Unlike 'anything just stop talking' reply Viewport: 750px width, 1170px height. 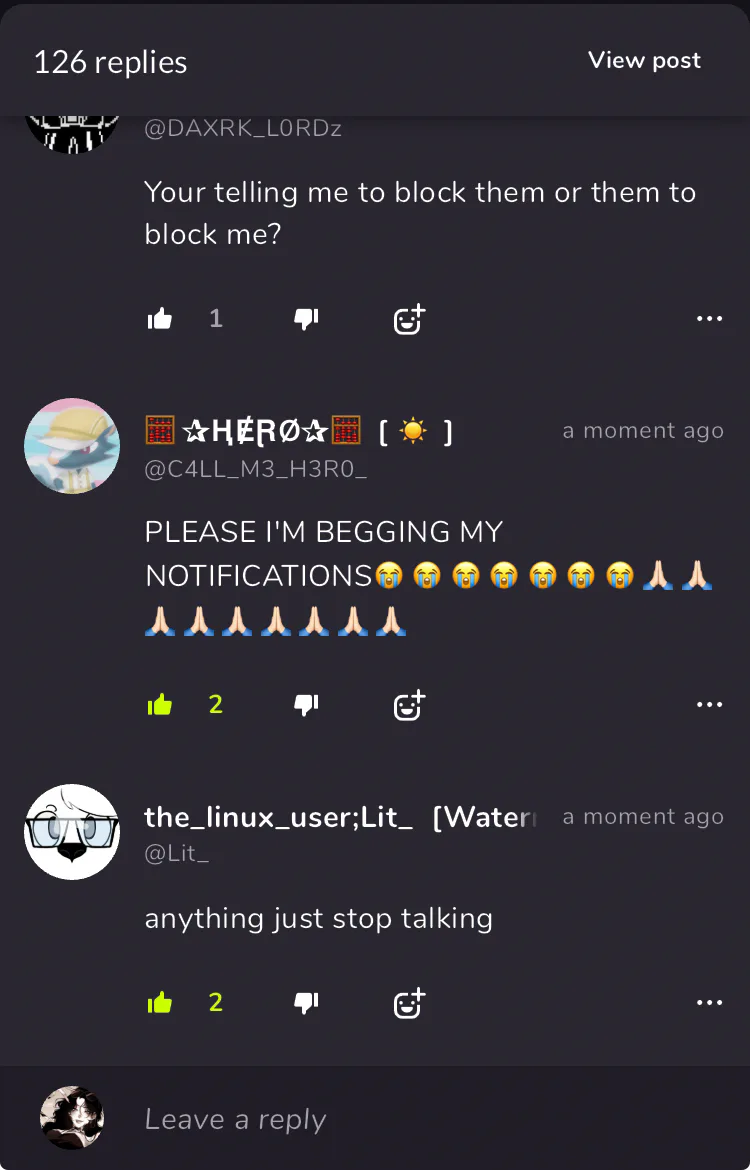tap(160, 1003)
